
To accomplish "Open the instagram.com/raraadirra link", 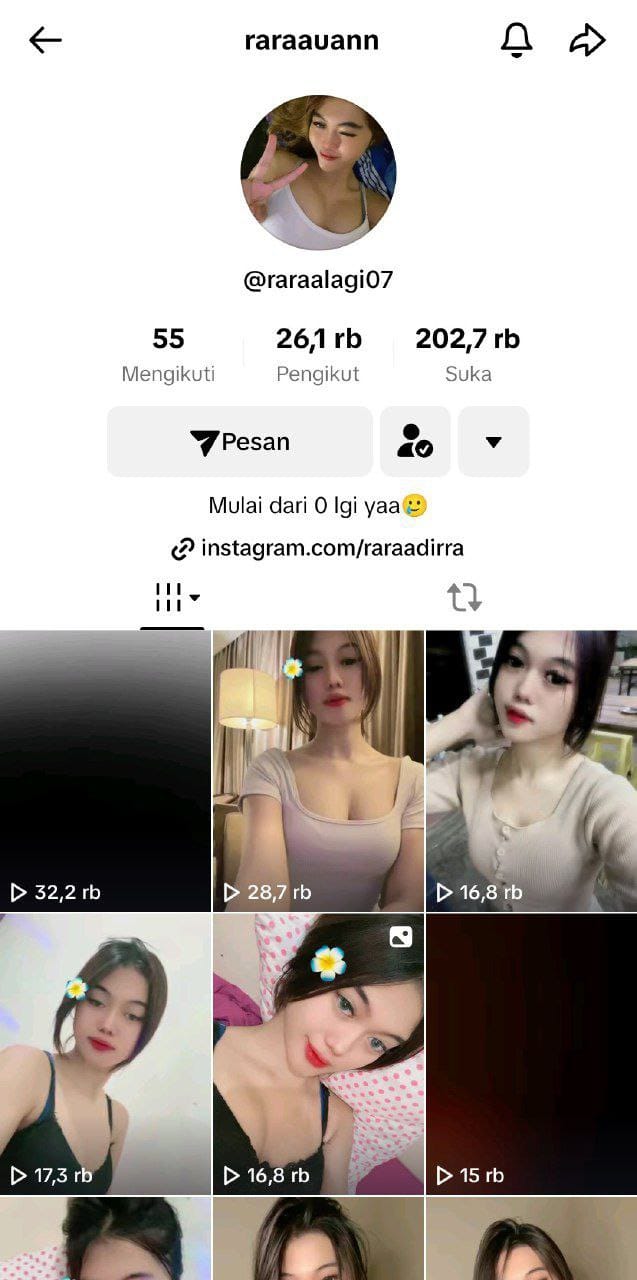I will pyautogui.click(x=318, y=548).
